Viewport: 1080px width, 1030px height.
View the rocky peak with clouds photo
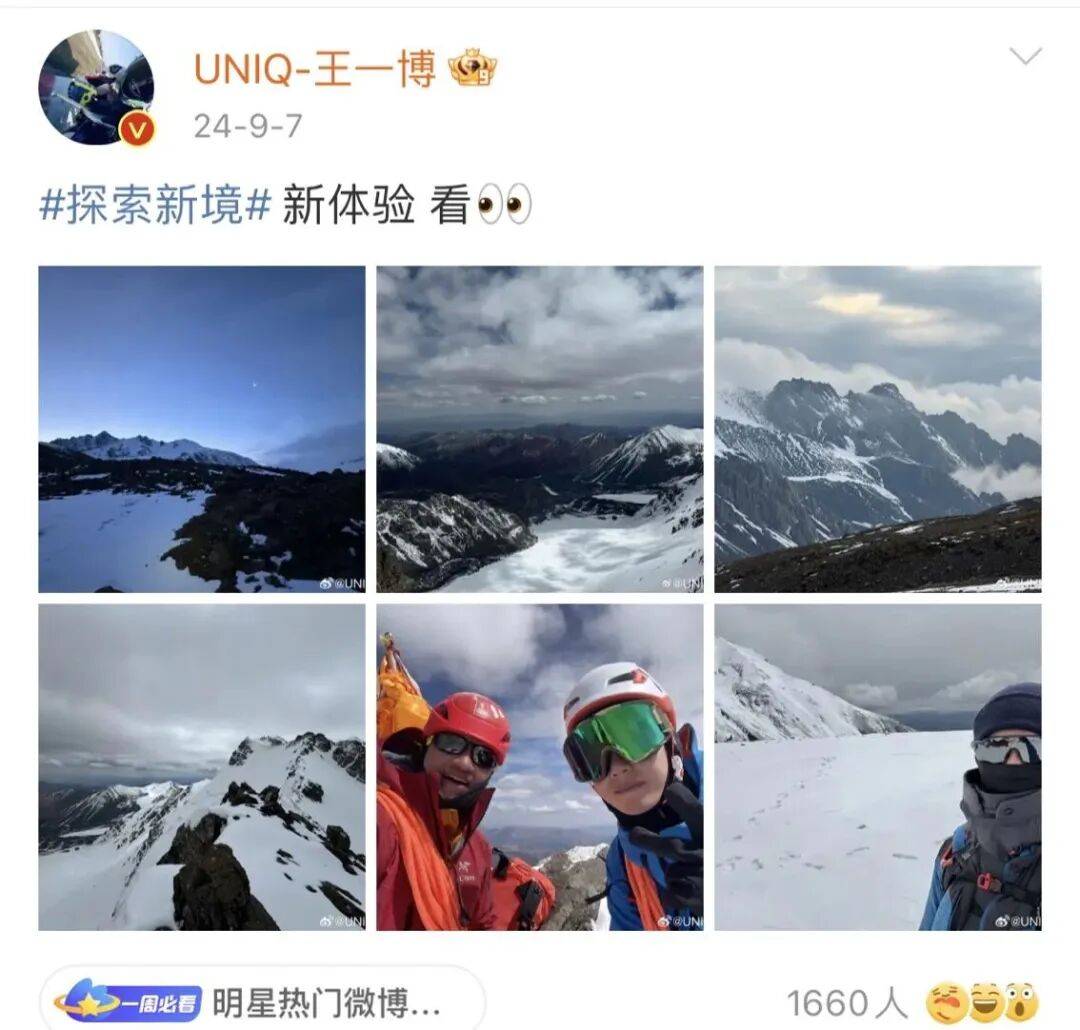pyautogui.click(x=877, y=429)
